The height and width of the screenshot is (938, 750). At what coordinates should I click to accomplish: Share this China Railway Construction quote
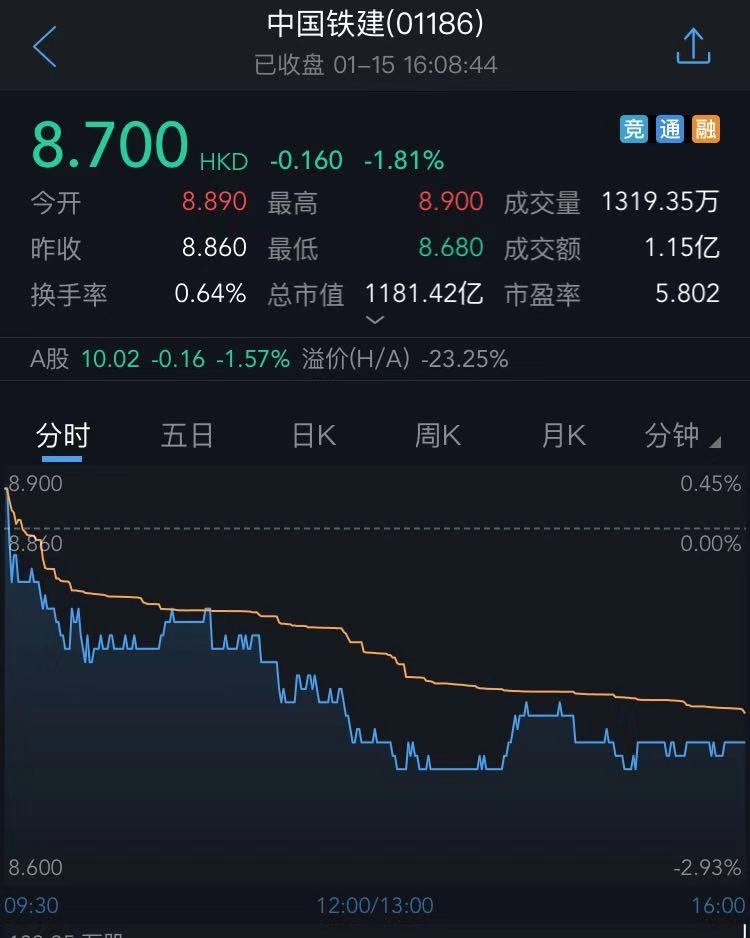coord(693,47)
